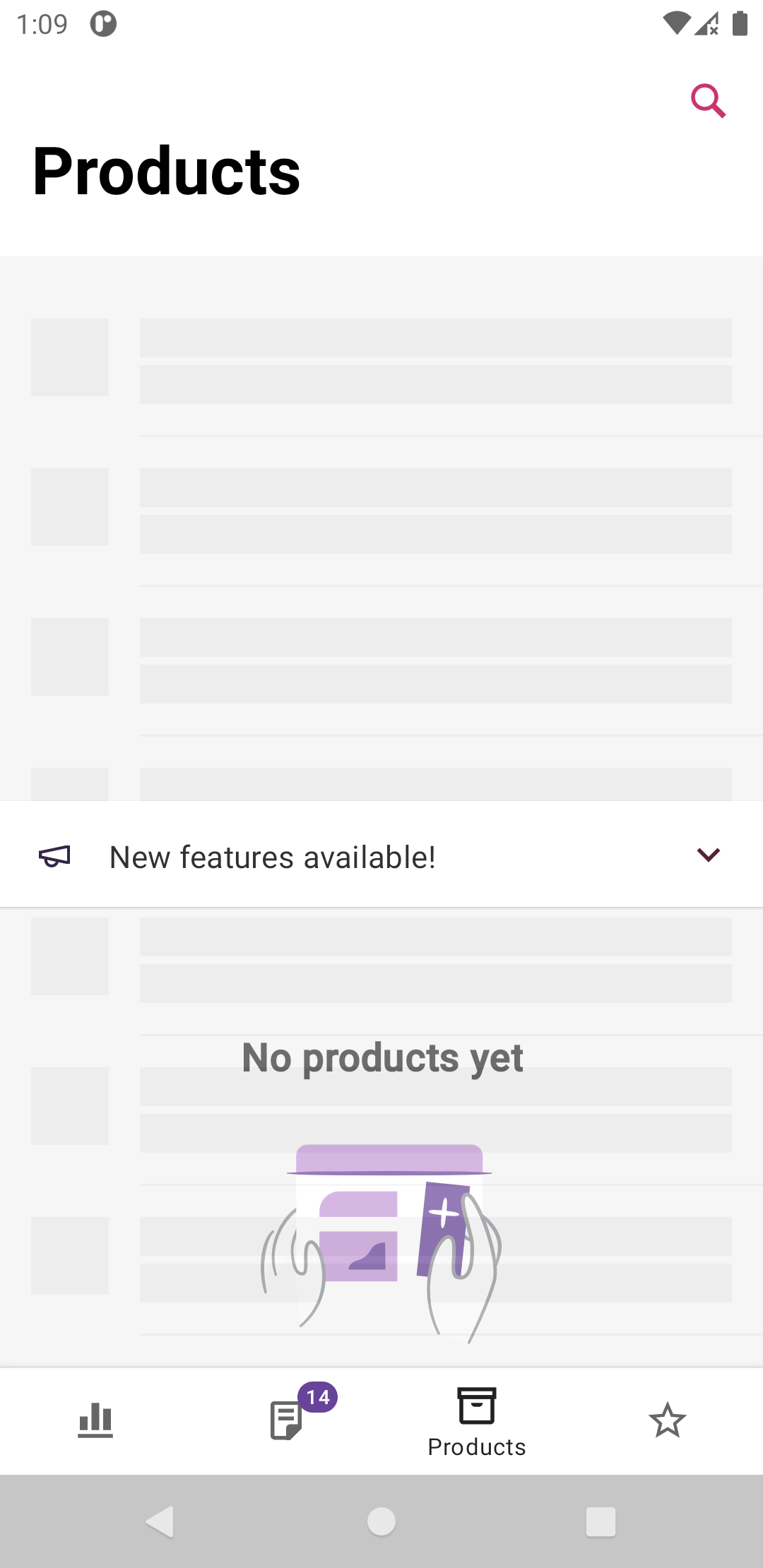Open the product search
Screen dimensions: 763x1568
click(709, 100)
